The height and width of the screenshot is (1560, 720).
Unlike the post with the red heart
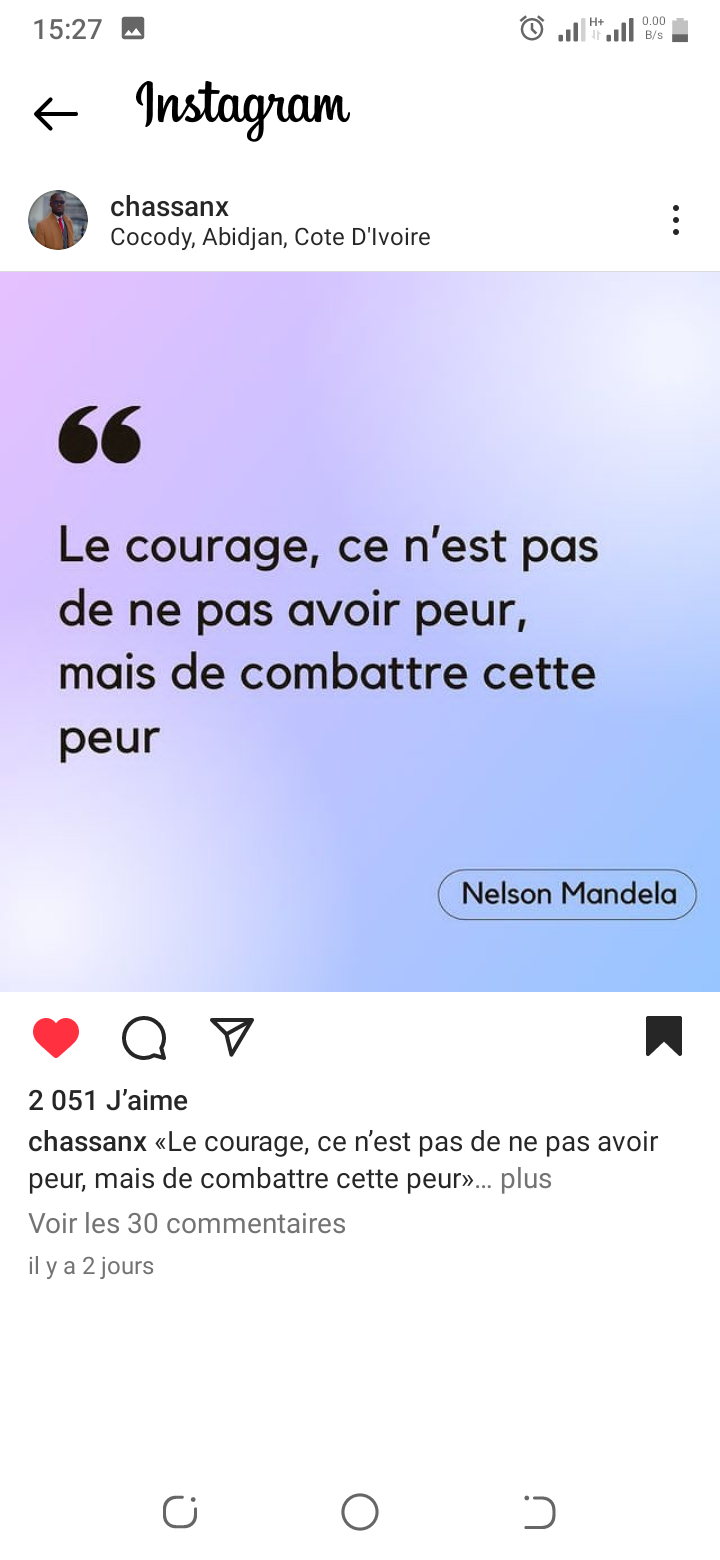[56, 1037]
